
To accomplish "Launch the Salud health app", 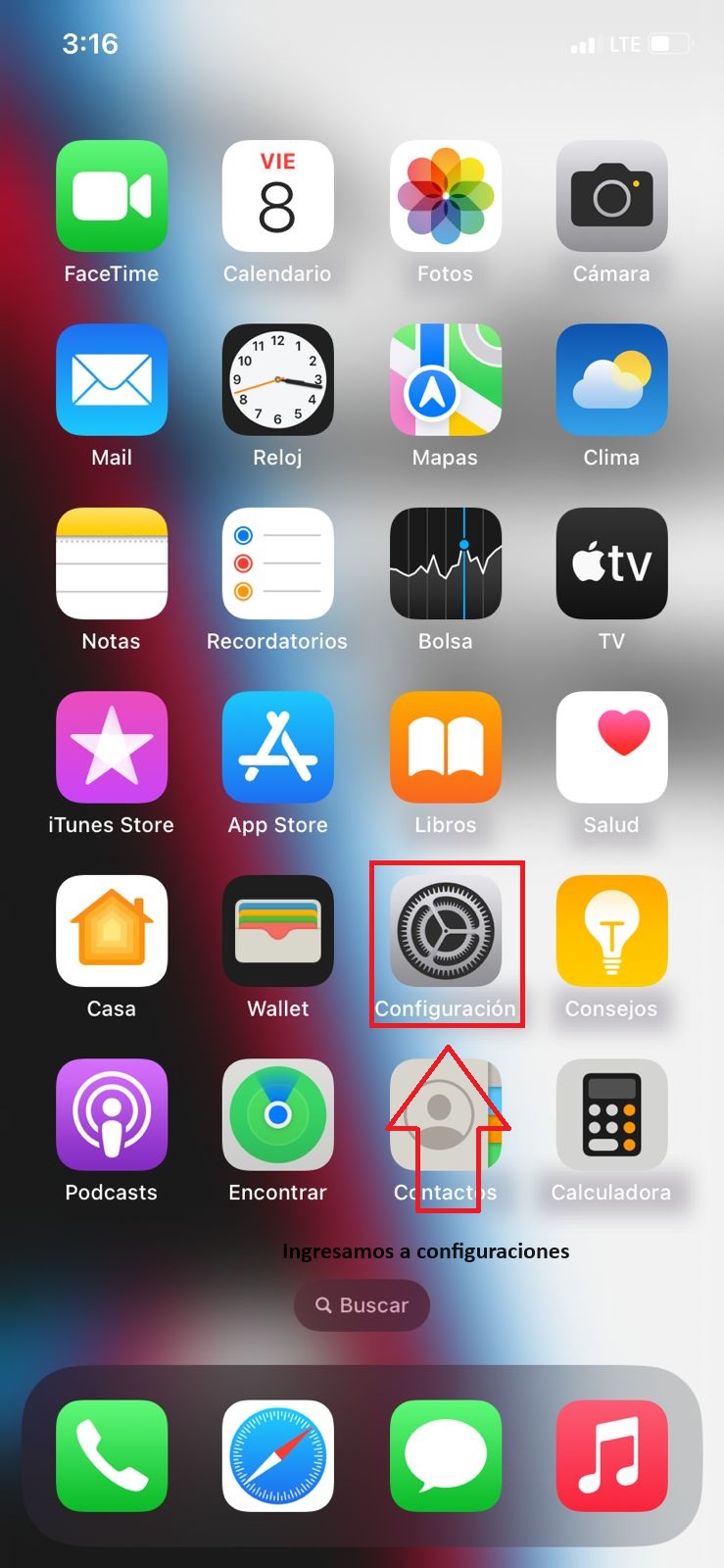I will click(x=611, y=747).
